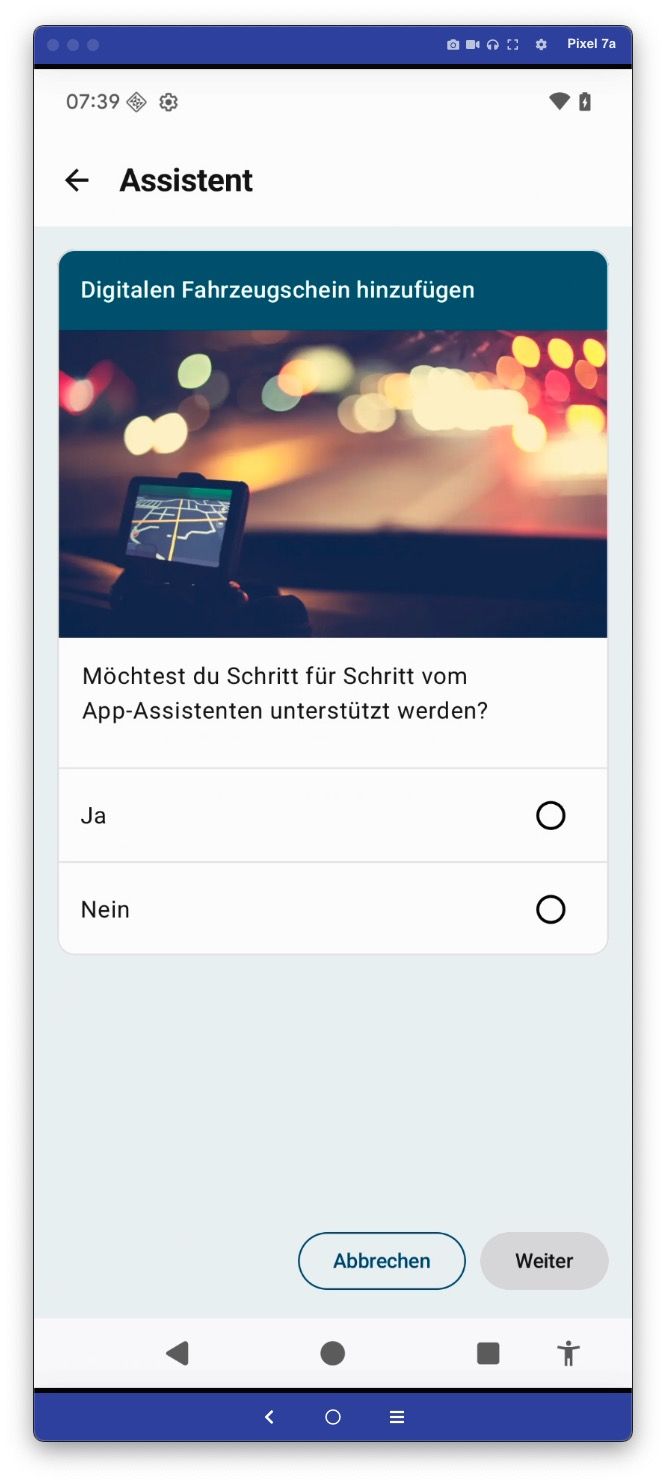The image size is (666, 1483).
Task: Go back using the arrow in the Assistent header
Action: (x=77, y=180)
